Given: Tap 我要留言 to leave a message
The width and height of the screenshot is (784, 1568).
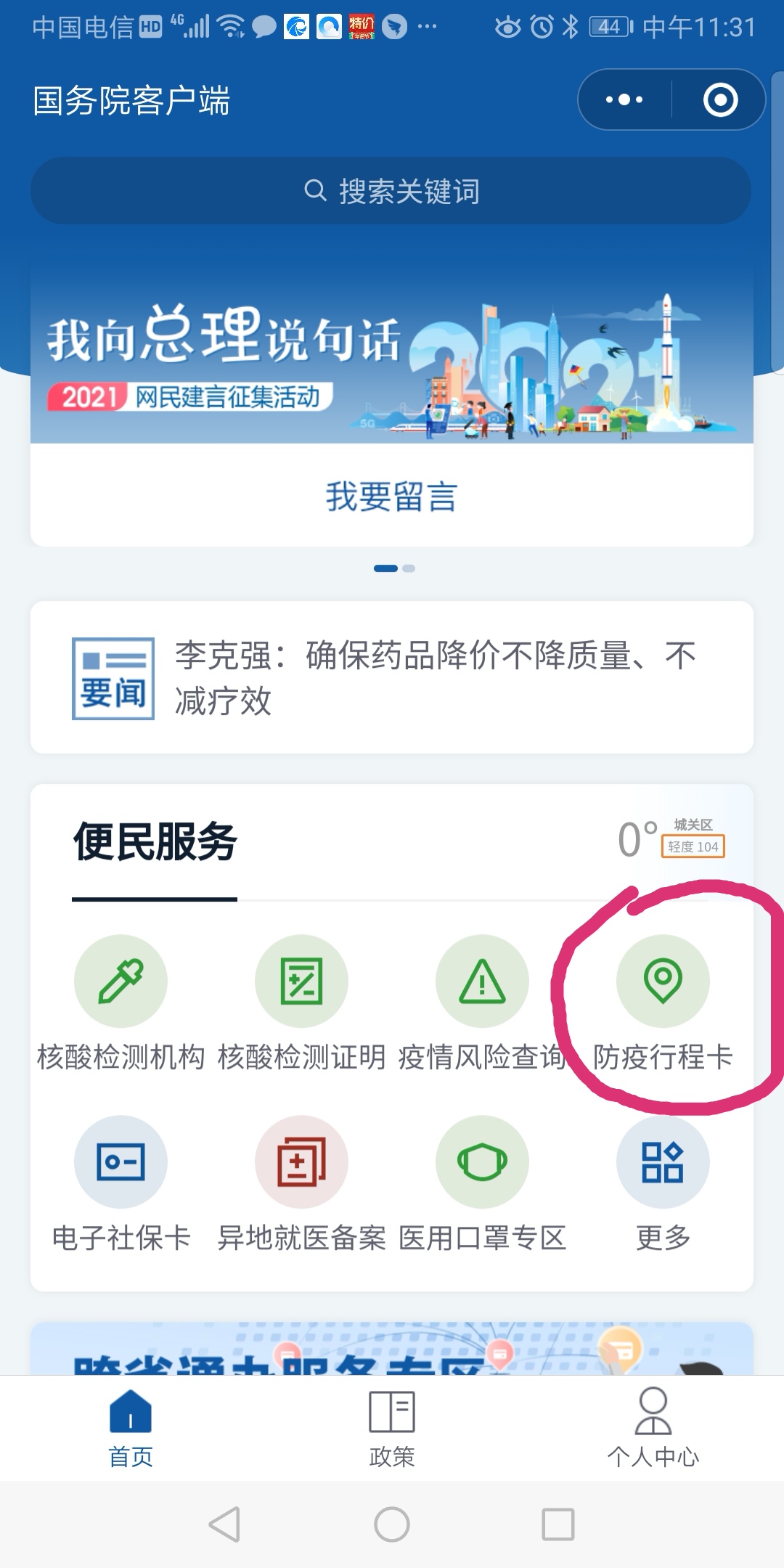Looking at the screenshot, I should click(x=391, y=497).
